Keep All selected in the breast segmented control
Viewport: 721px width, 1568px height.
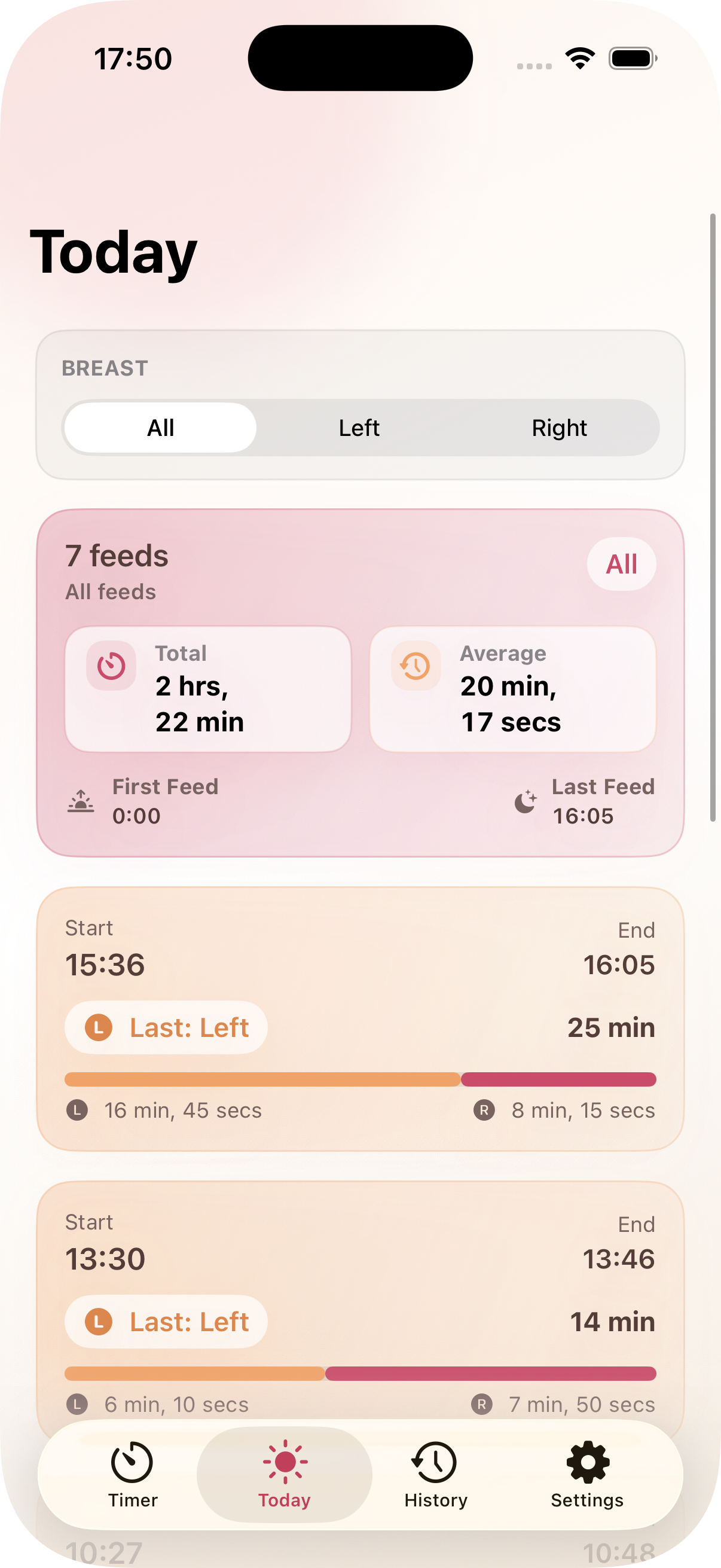(160, 428)
